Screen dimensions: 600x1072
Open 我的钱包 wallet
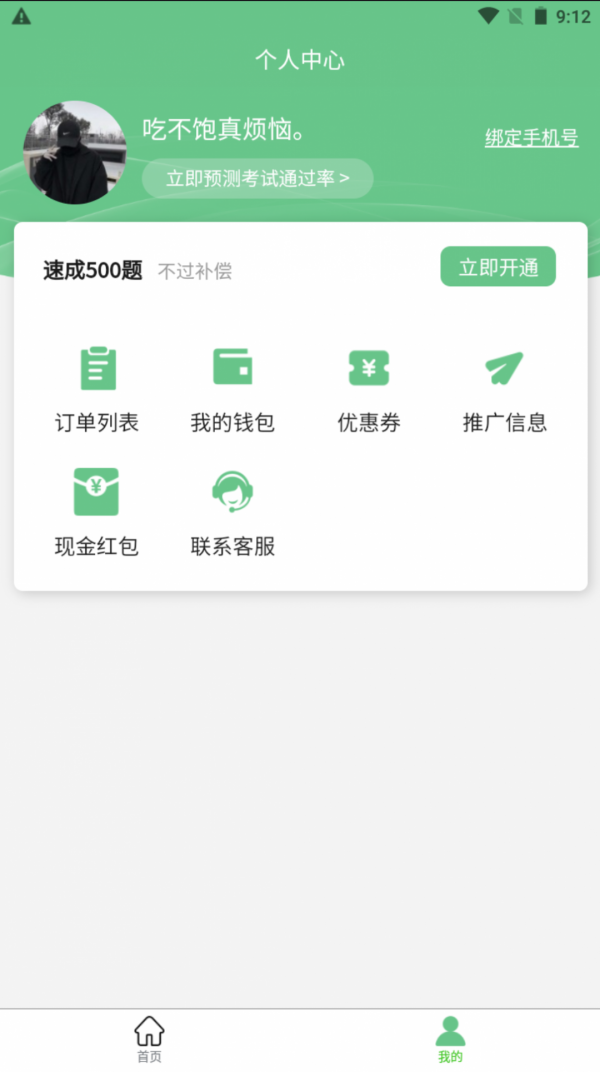click(x=232, y=388)
